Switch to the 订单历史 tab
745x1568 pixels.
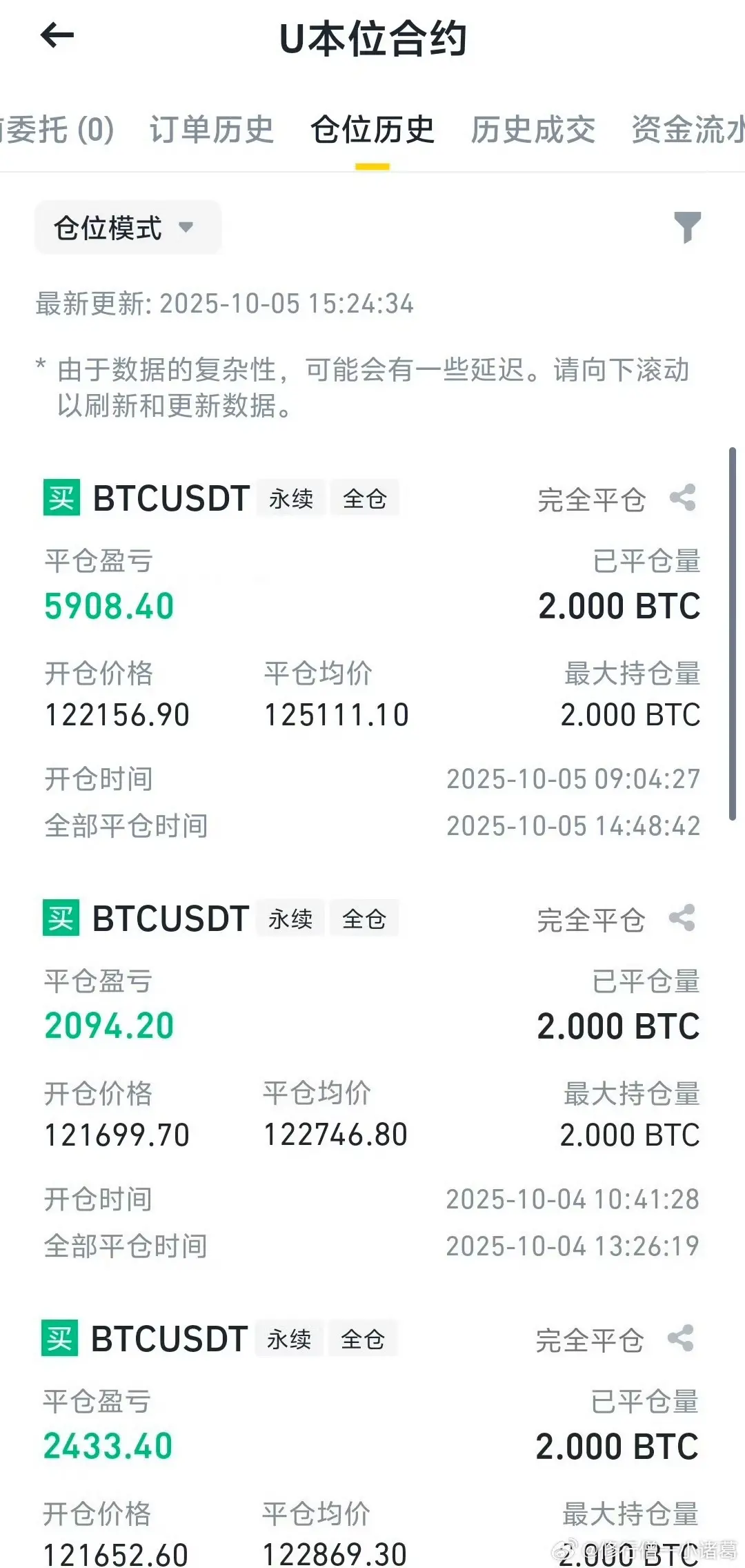(x=212, y=130)
